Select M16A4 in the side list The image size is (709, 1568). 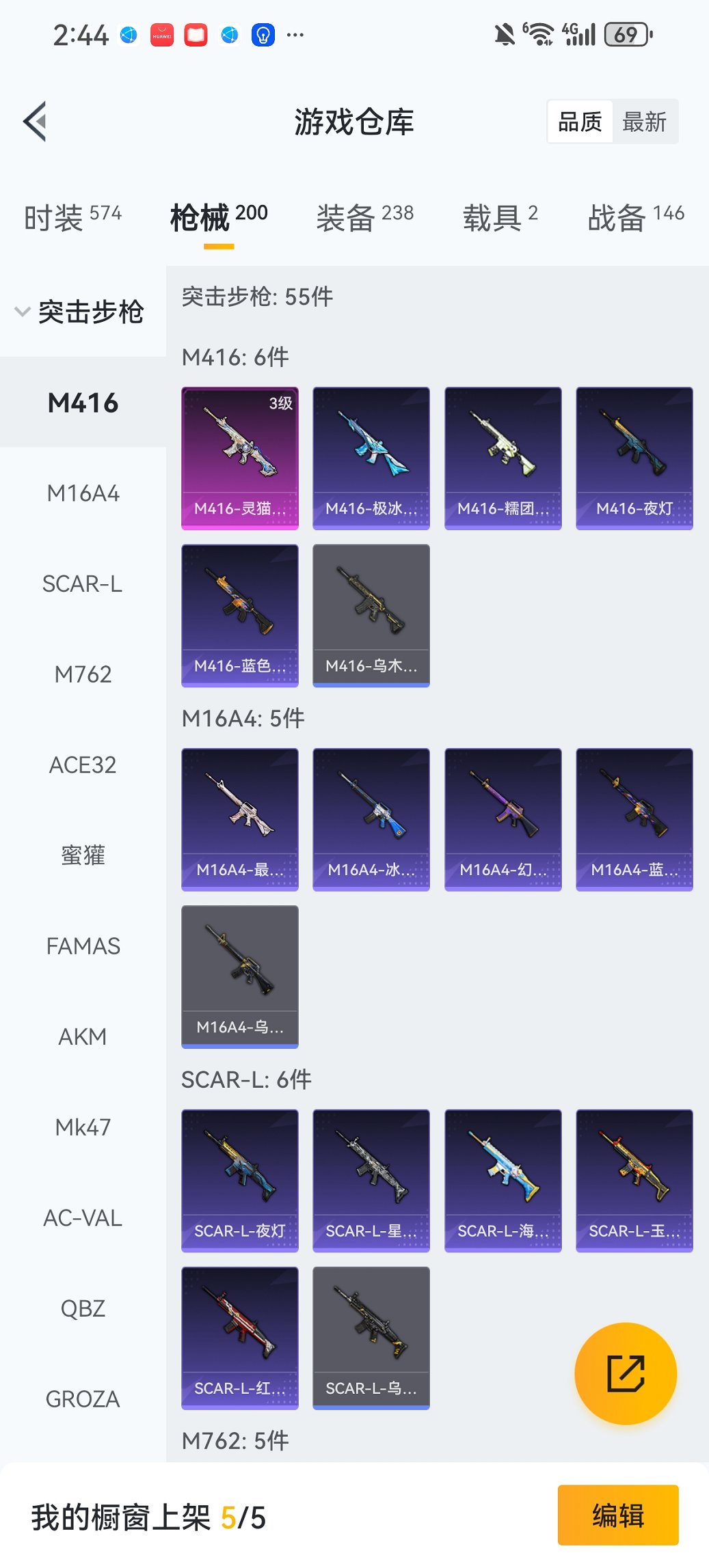(83, 493)
